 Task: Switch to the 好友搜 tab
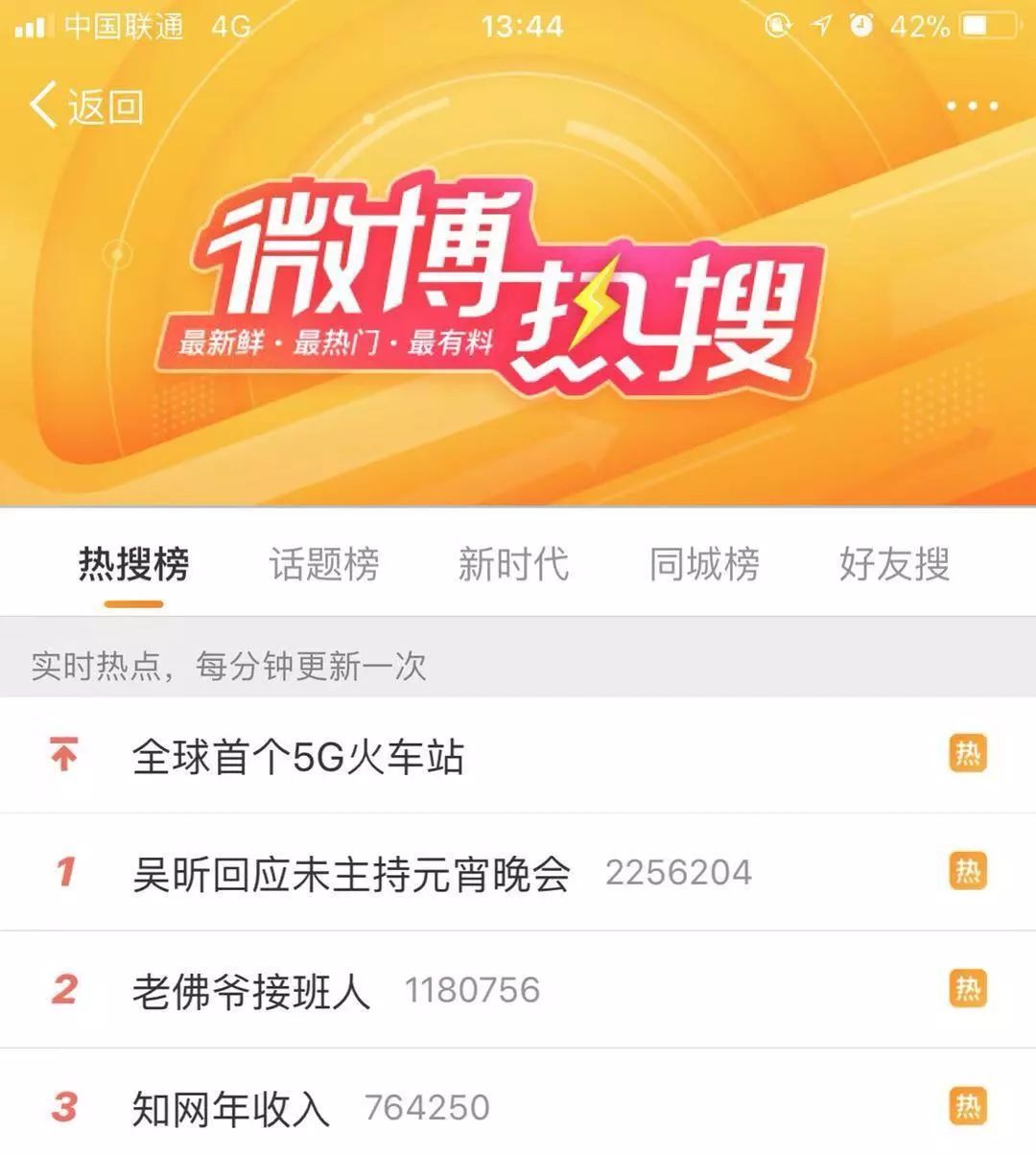pos(892,565)
